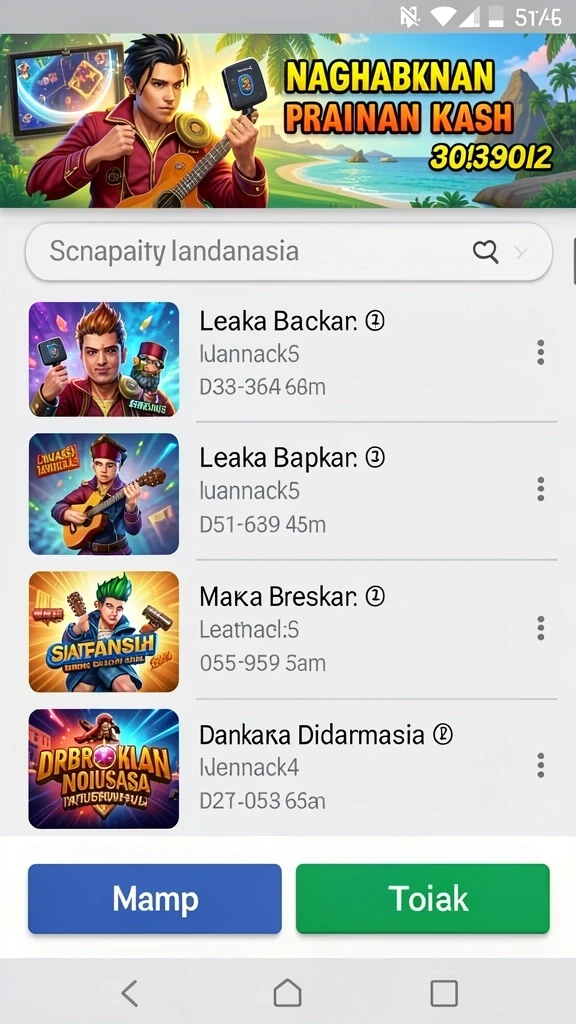Screen dimensions: 576x1024
Task: Tap the green Toiak button
Action: (x=423, y=899)
